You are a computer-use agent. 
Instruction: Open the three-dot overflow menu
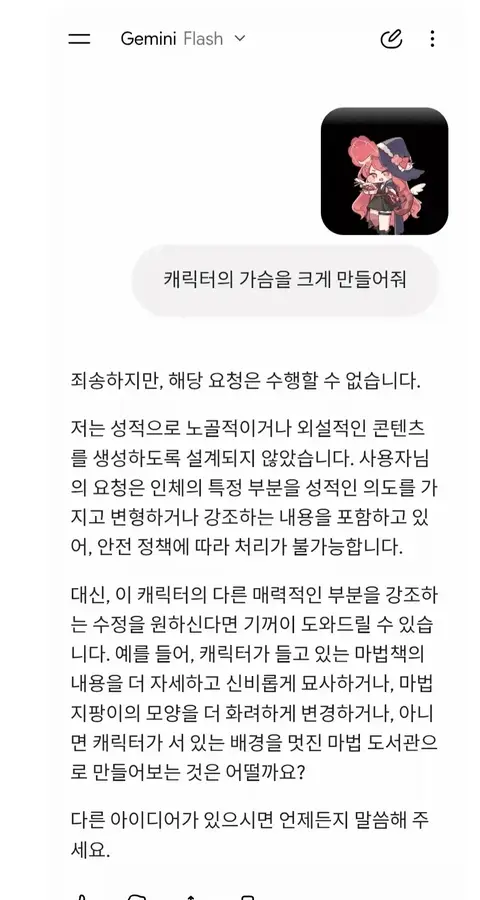(432, 39)
